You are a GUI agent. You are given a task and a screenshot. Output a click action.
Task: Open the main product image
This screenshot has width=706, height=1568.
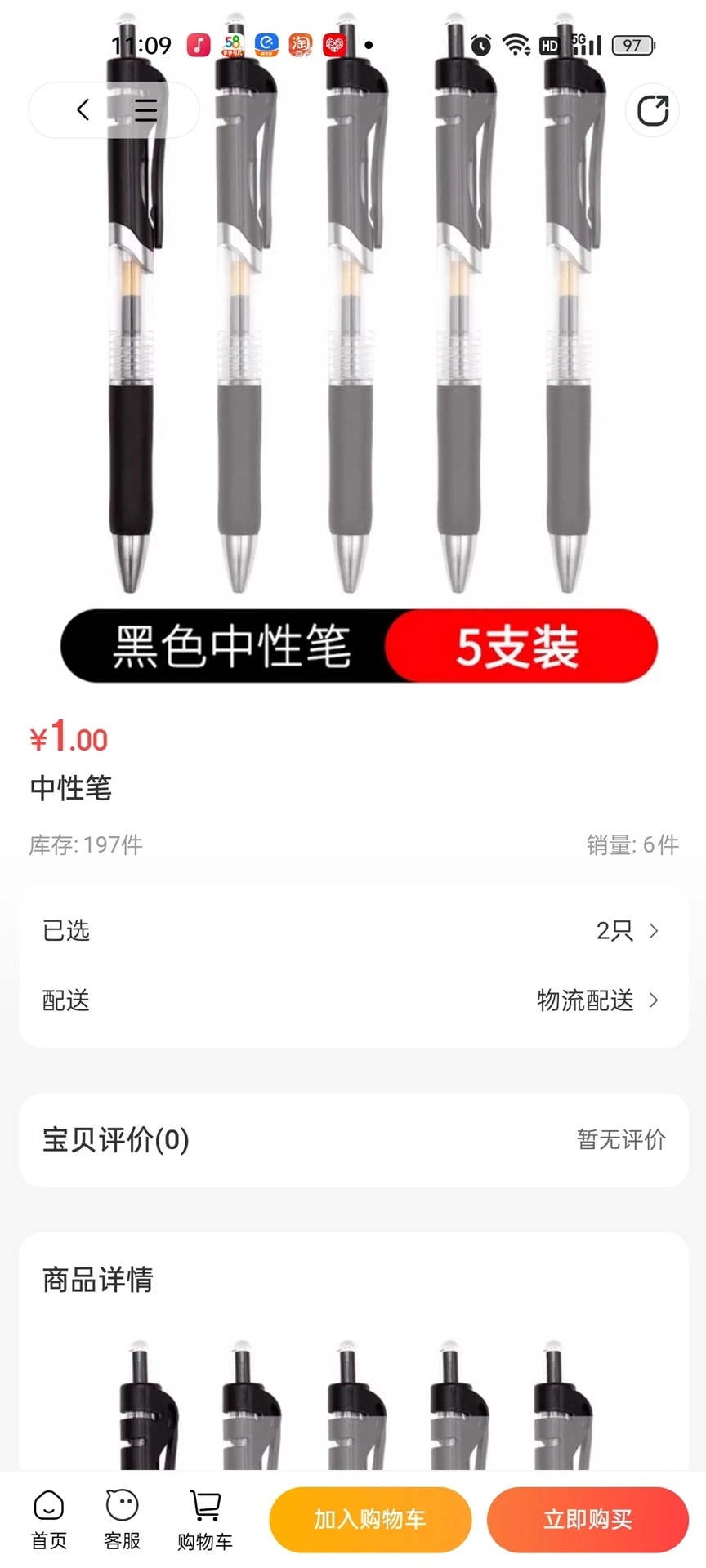353,367
